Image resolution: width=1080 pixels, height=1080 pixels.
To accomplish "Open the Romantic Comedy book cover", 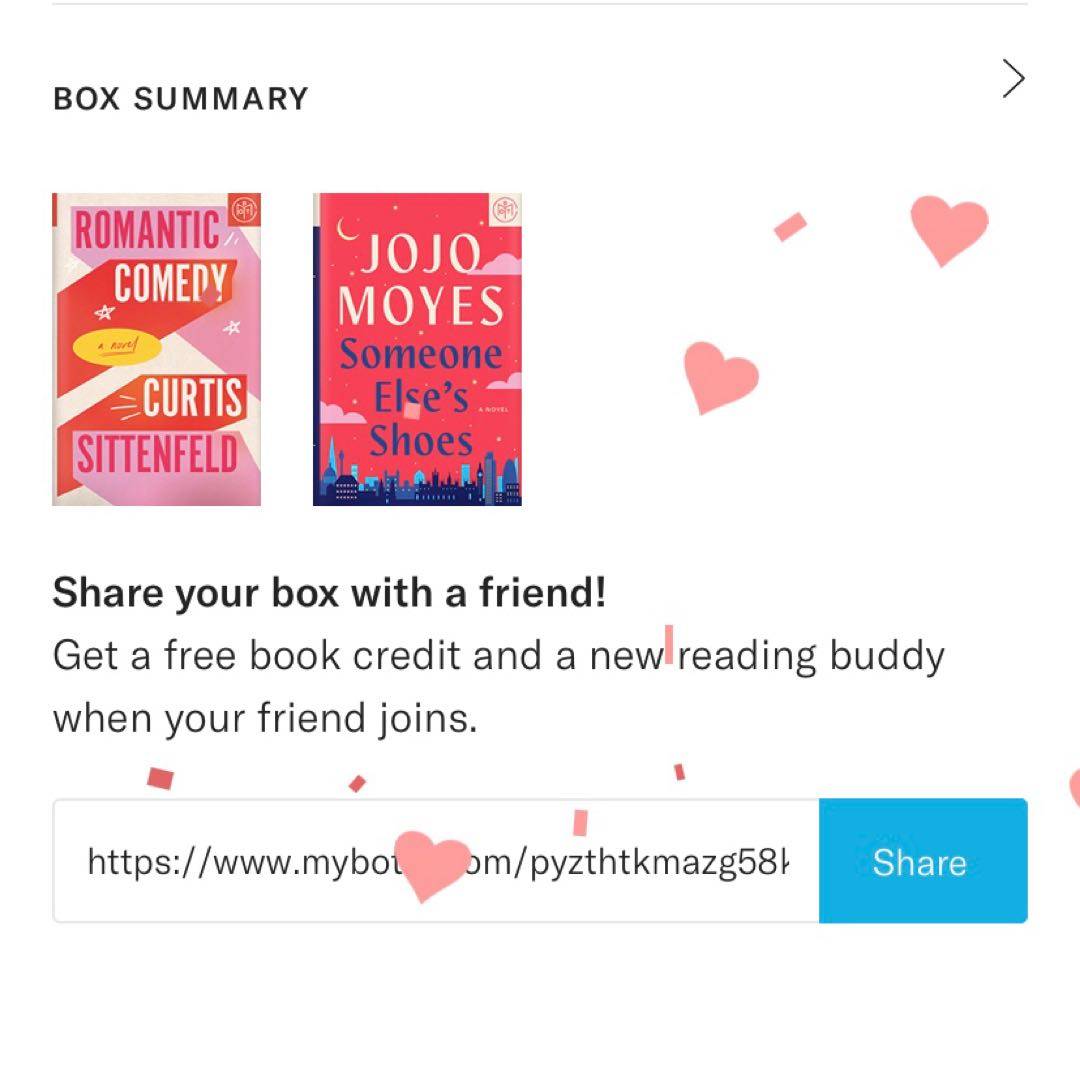I will click(157, 349).
